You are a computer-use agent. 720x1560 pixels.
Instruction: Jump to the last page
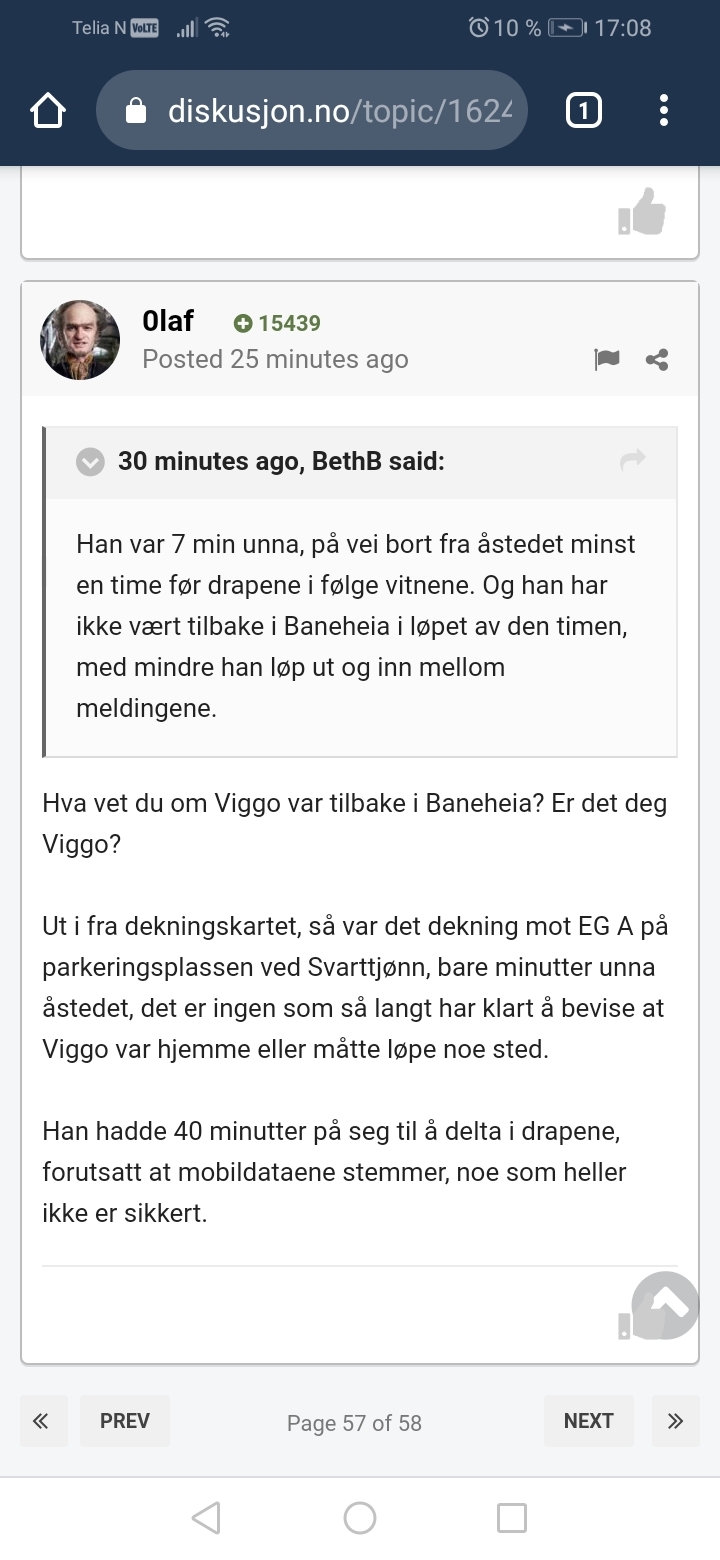pos(676,1421)
